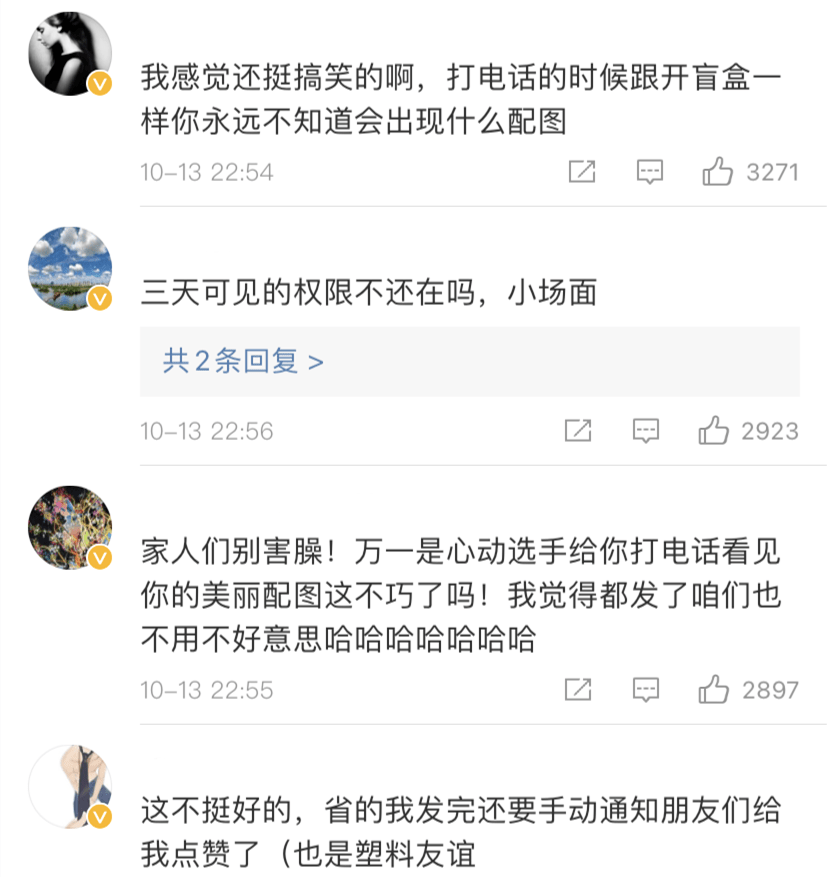Screen dimensions: 827x877
Task: Click the reply bubble icon beside 2923
Action: (645, 431)
